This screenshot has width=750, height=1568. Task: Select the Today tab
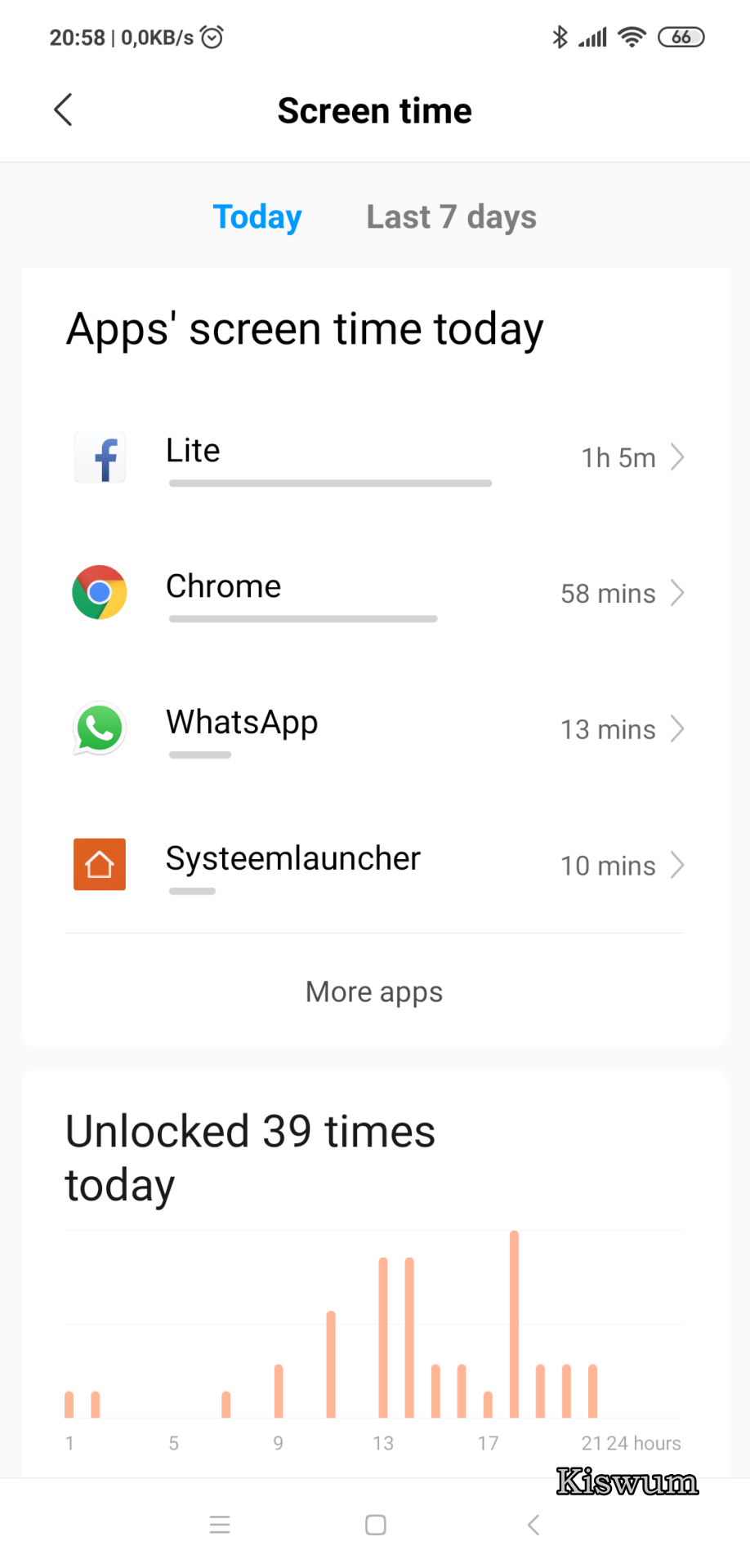pyautogui.click(x=257, y=217)
